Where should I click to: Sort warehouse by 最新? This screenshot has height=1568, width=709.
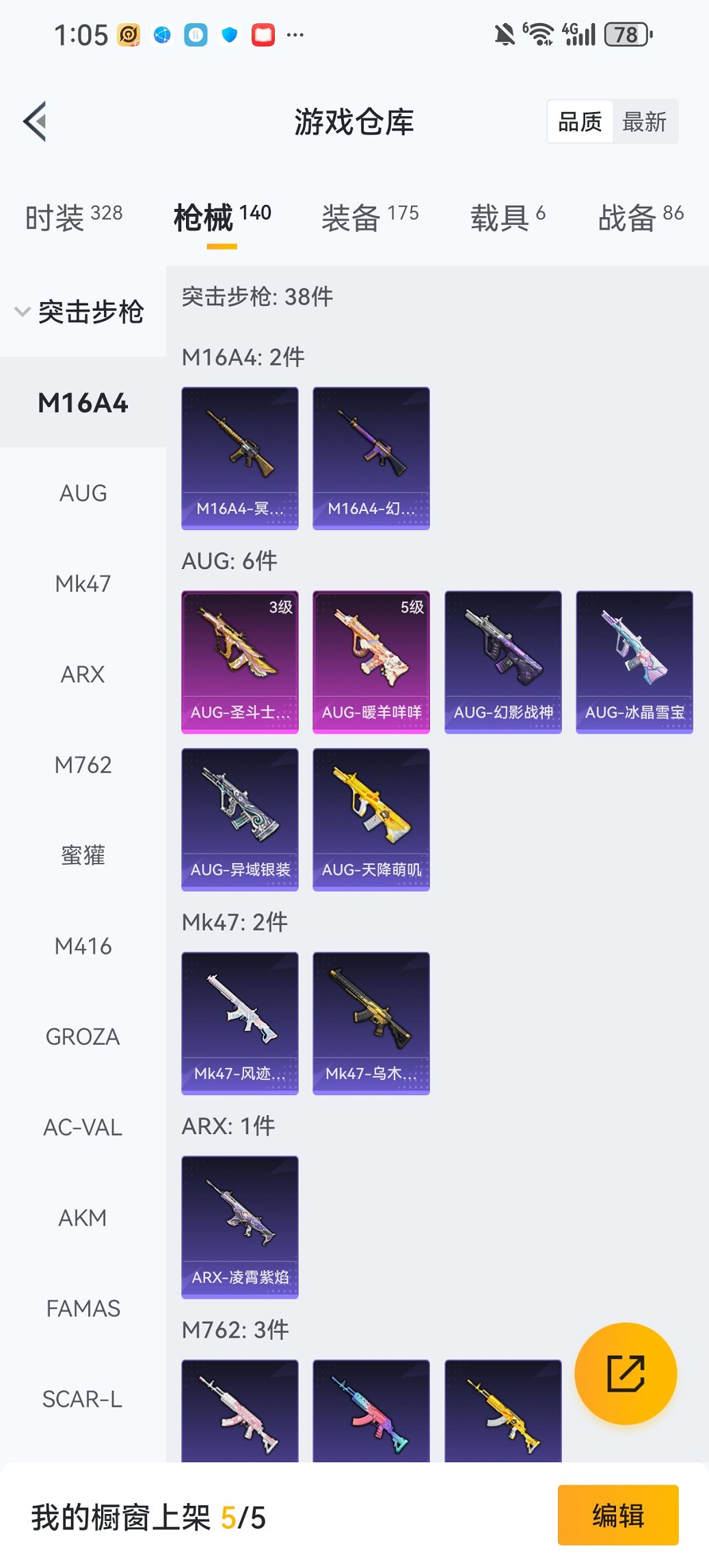click(644, 122)
